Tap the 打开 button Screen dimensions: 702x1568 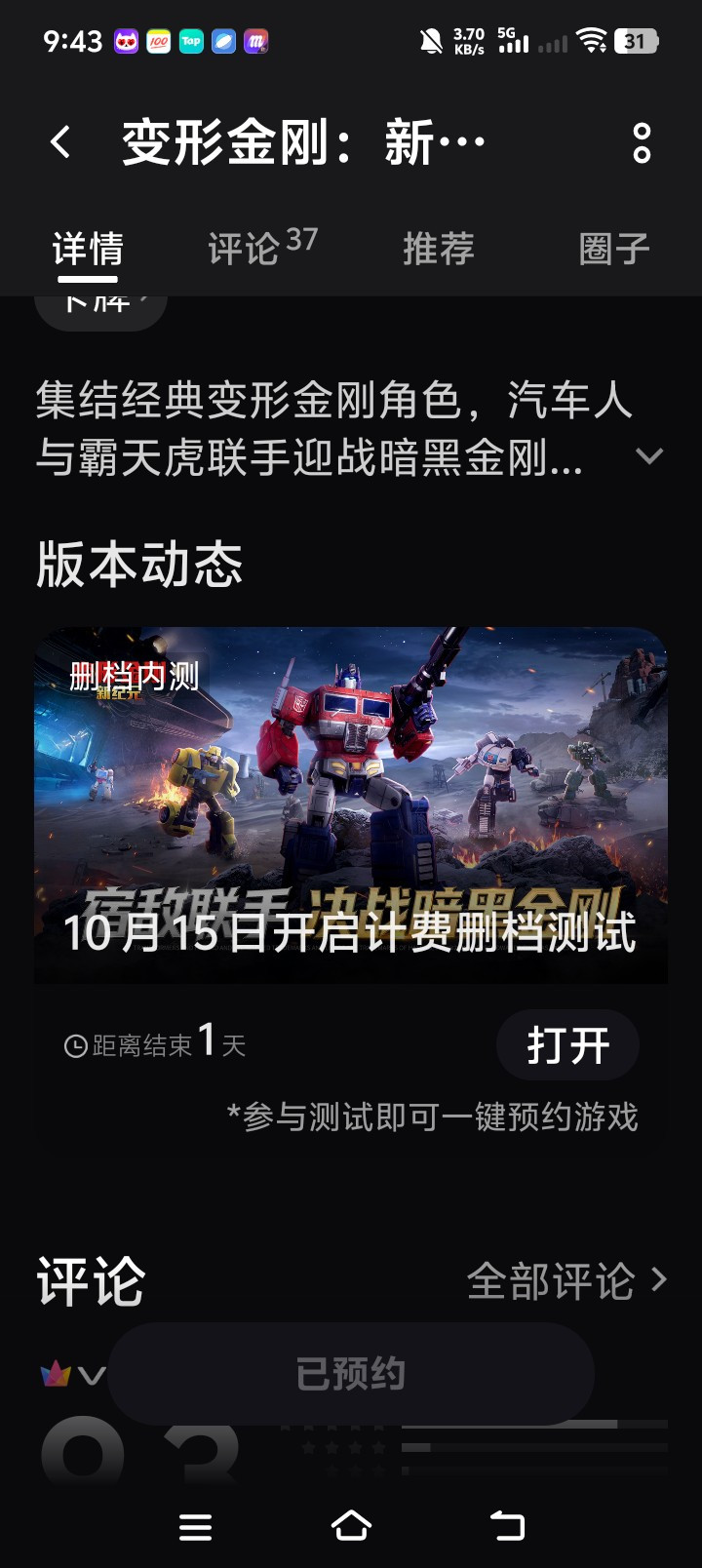coord(567,1045)
